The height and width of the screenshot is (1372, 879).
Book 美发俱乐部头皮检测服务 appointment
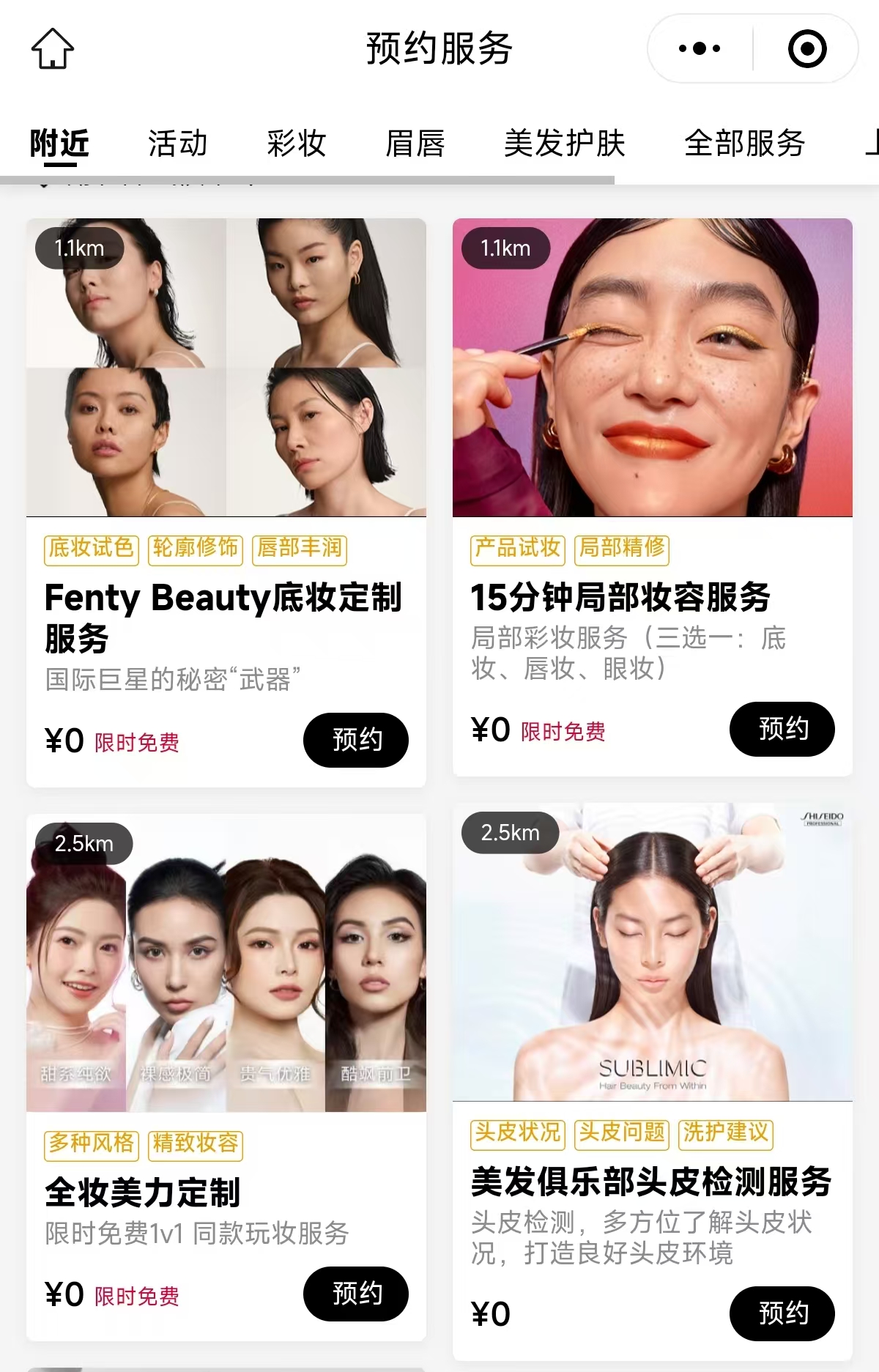point(782,1313)
